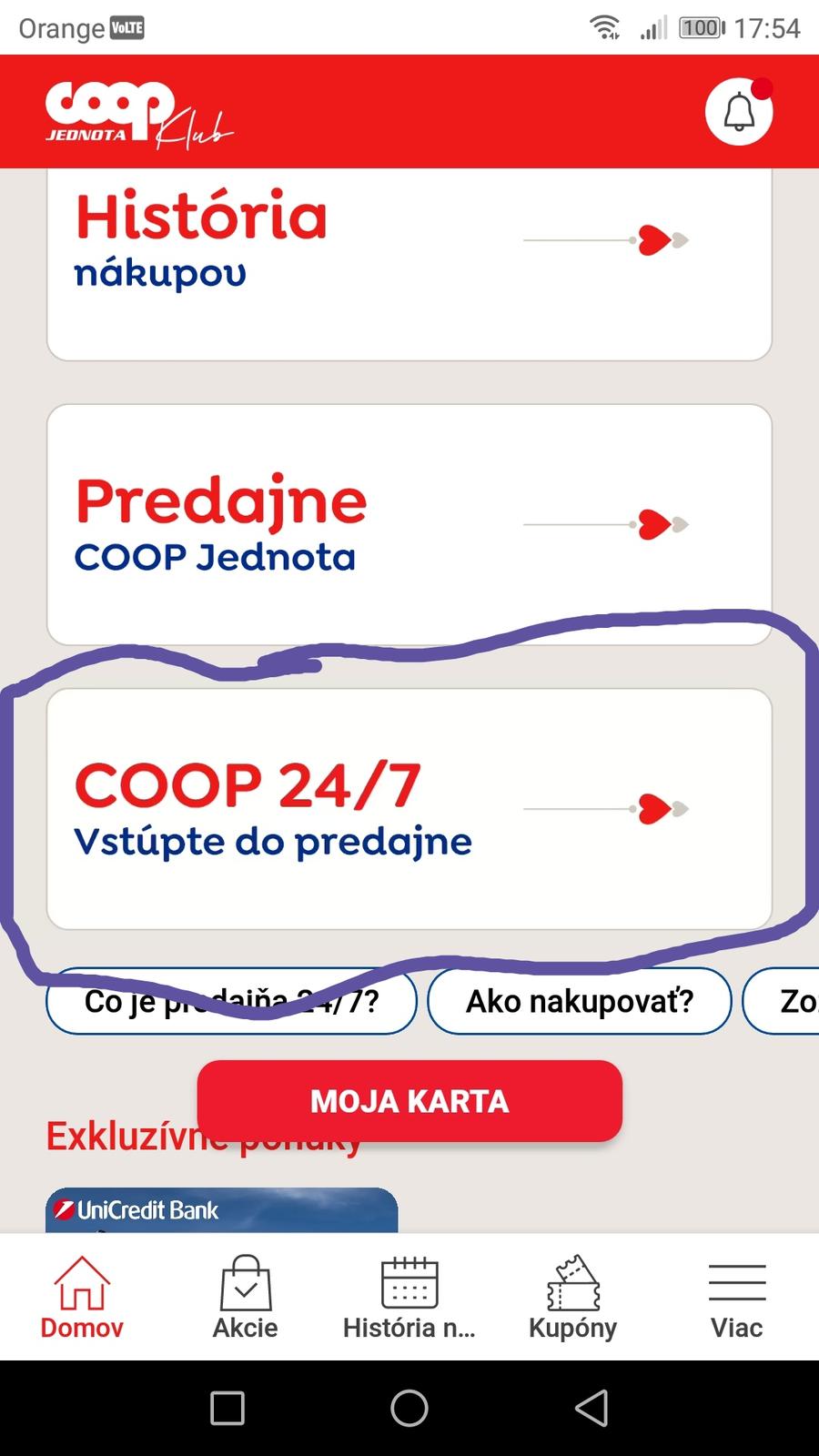819x1456 pixels.
Task: Show the MOJA KARTA card
Action: [x=409, y=1101]
